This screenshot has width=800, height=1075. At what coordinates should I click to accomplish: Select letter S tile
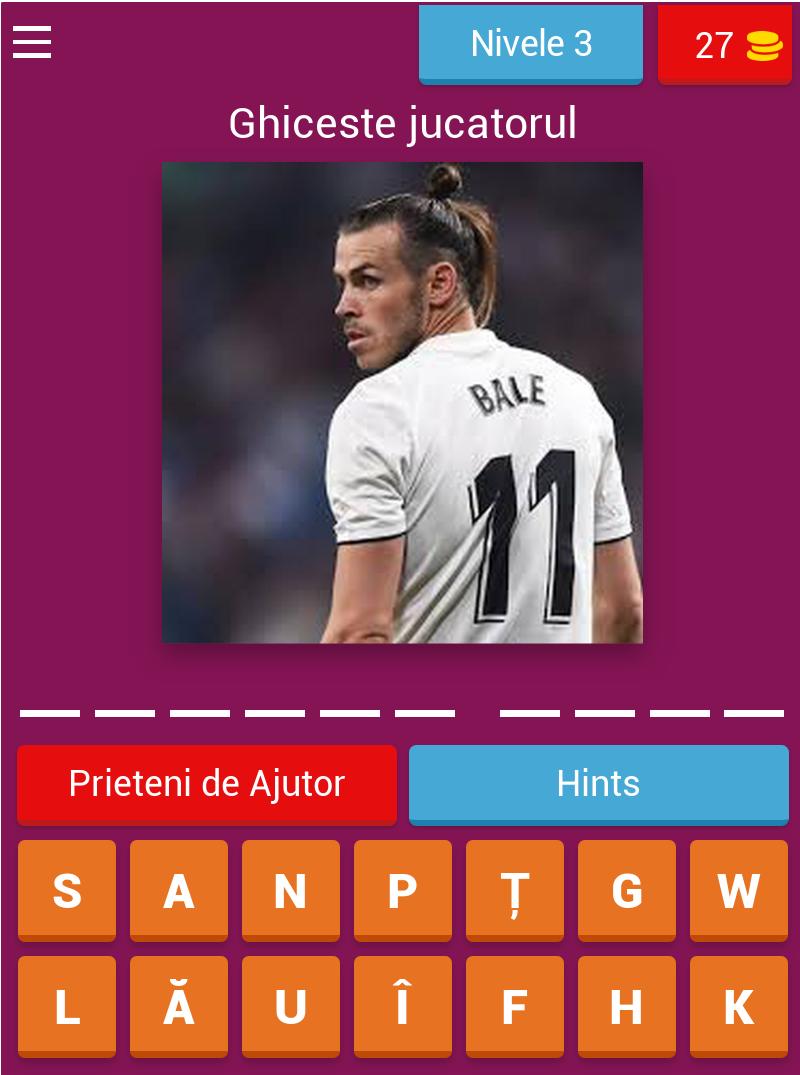[67, 889]
